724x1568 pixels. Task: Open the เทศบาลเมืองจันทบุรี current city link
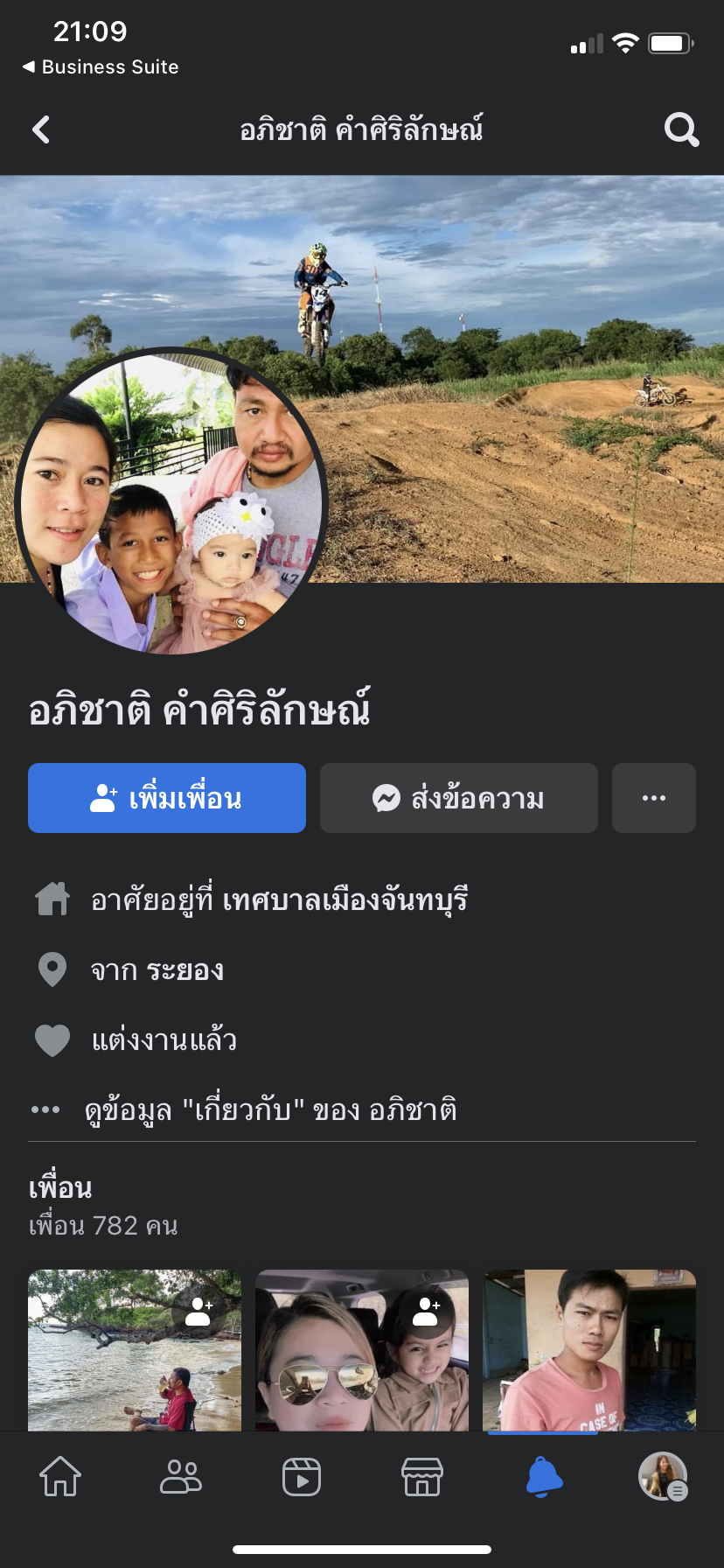pos(345,899)
